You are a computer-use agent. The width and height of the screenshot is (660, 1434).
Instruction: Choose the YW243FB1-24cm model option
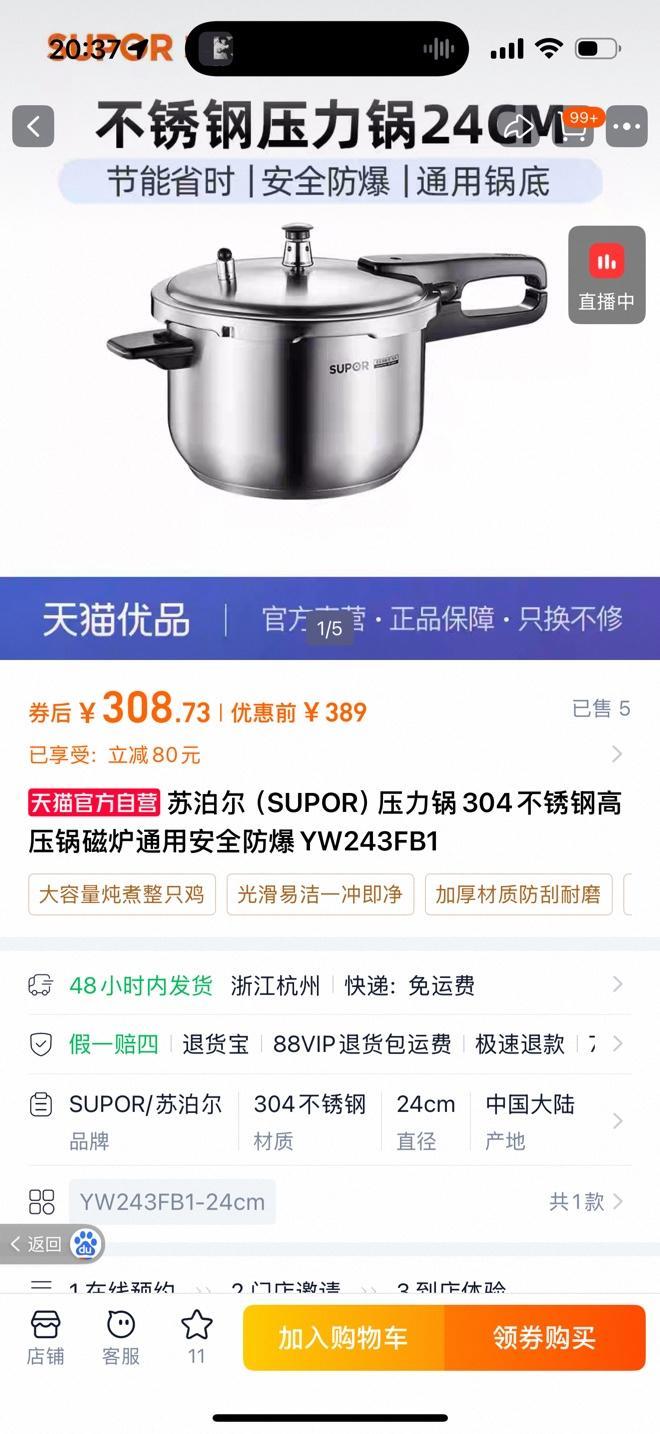pyautogui.click(x=173, y=1202)
